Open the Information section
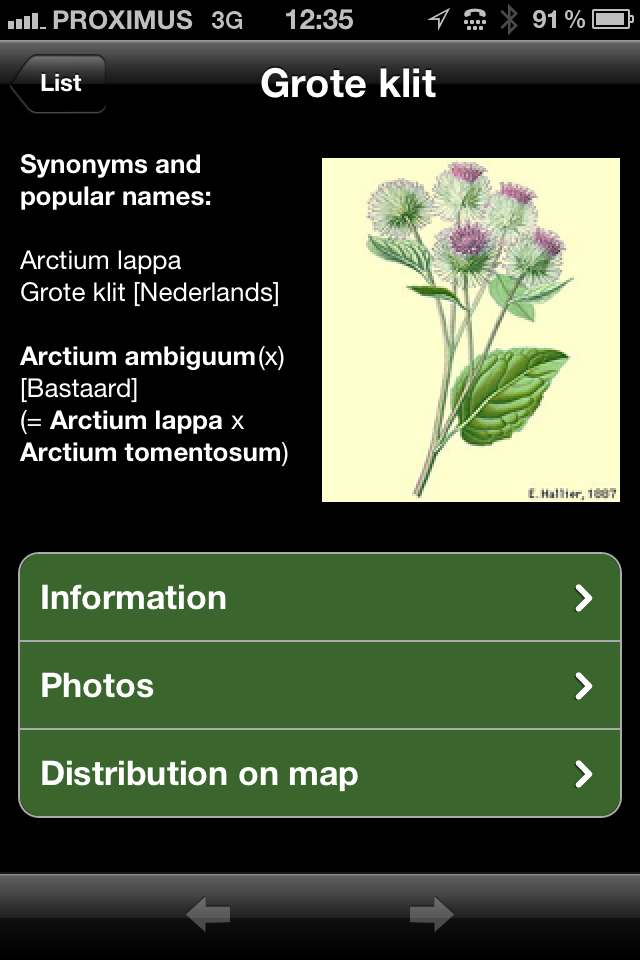This screenshot has height=960, width=640. coord(320,598)
